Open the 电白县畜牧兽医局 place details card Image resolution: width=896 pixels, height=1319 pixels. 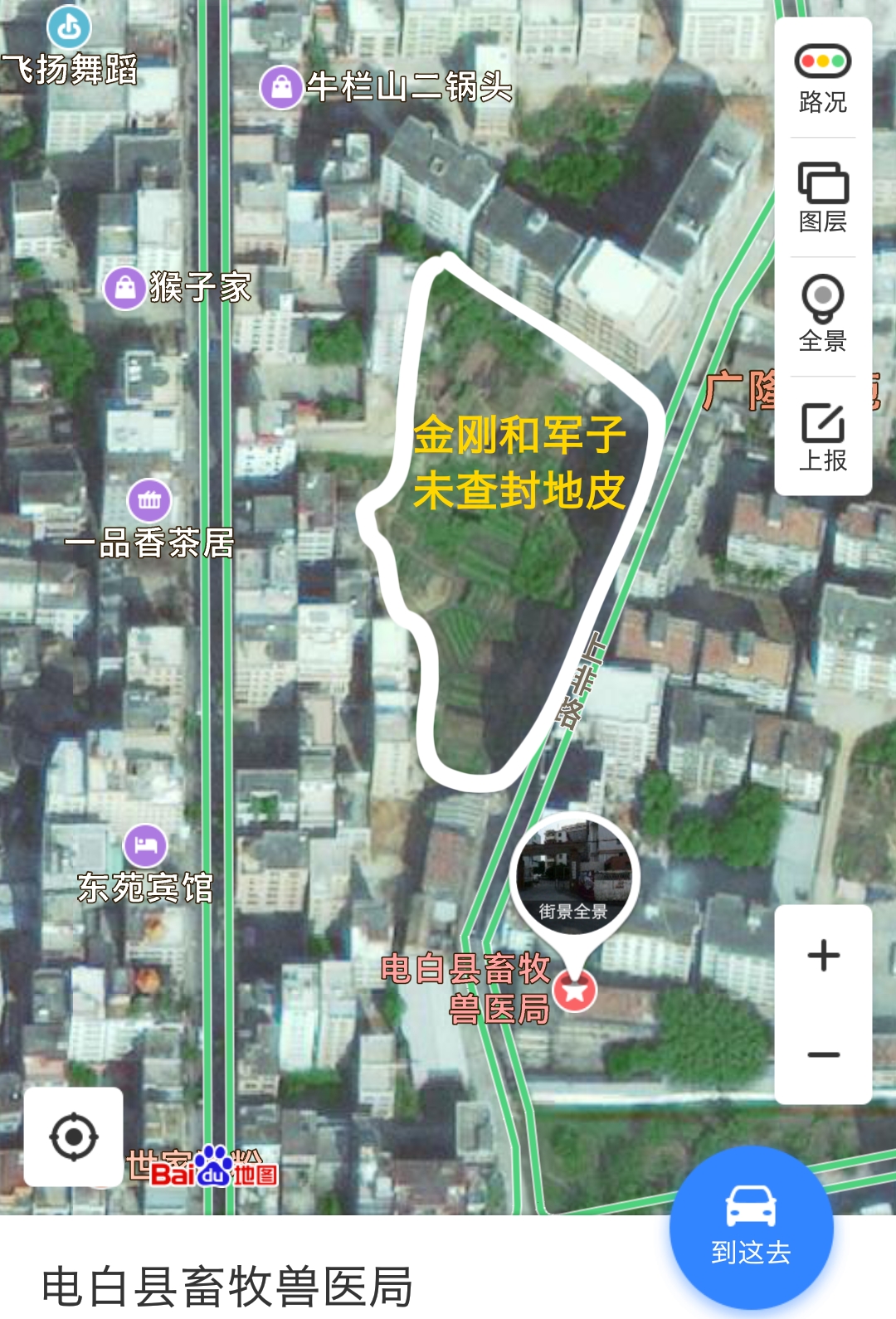227,1286
